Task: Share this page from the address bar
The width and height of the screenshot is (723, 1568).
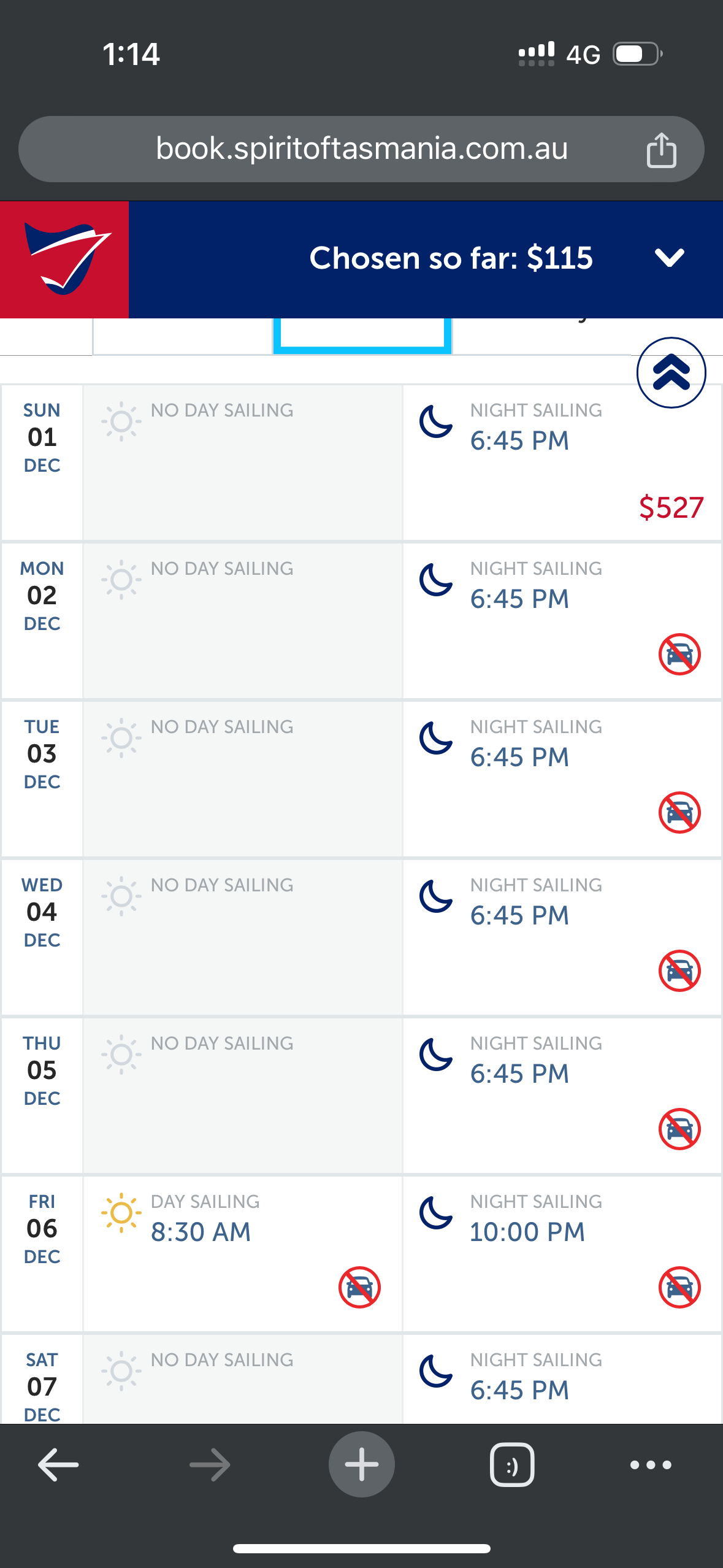Action: 661,150
